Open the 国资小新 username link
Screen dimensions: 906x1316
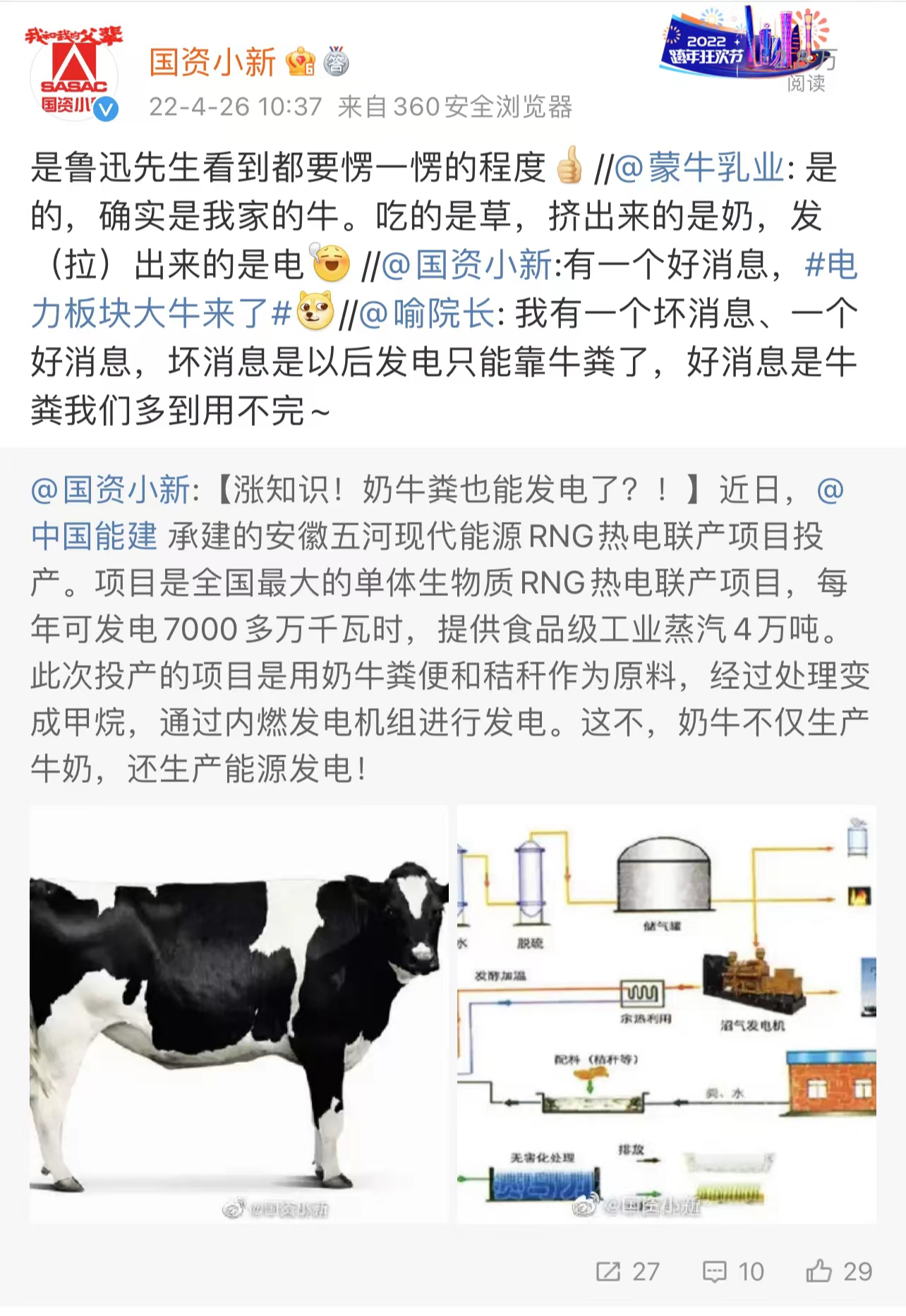(x=212, y=63)
